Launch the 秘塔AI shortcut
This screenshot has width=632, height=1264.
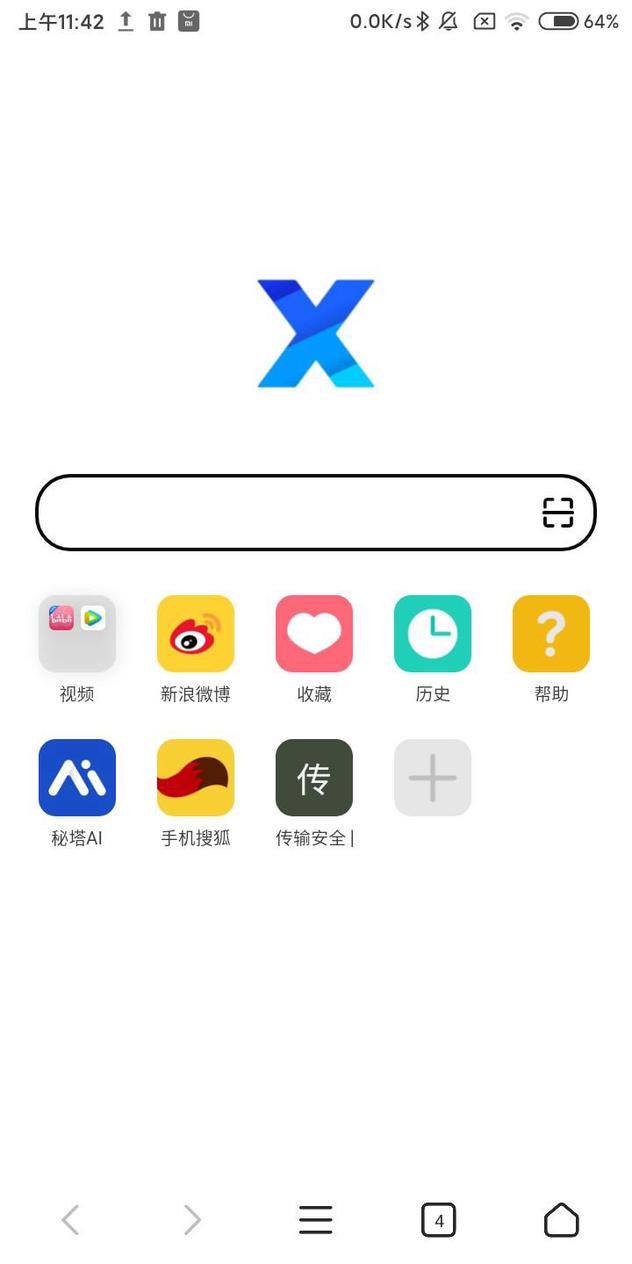77,778
